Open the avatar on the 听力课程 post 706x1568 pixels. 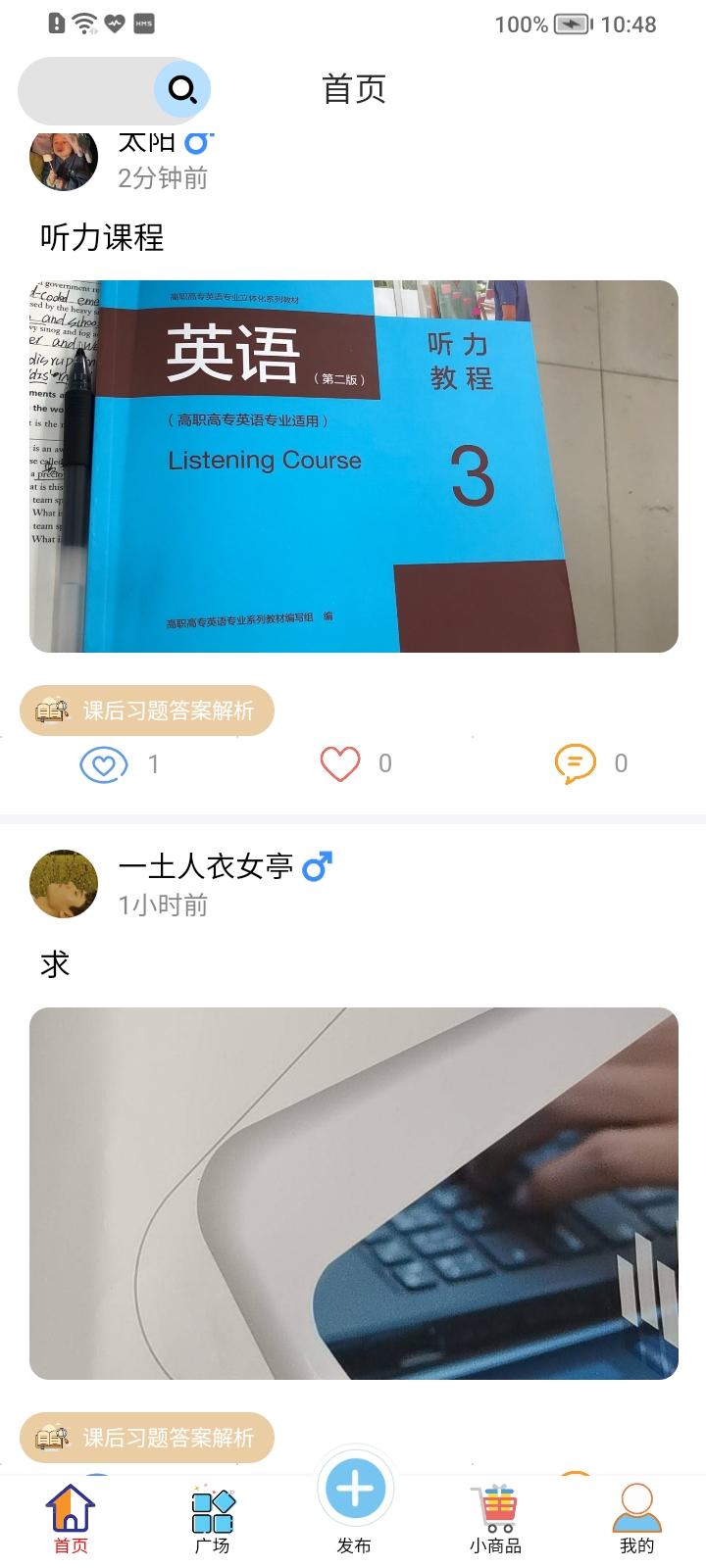(x=64, y=159)
